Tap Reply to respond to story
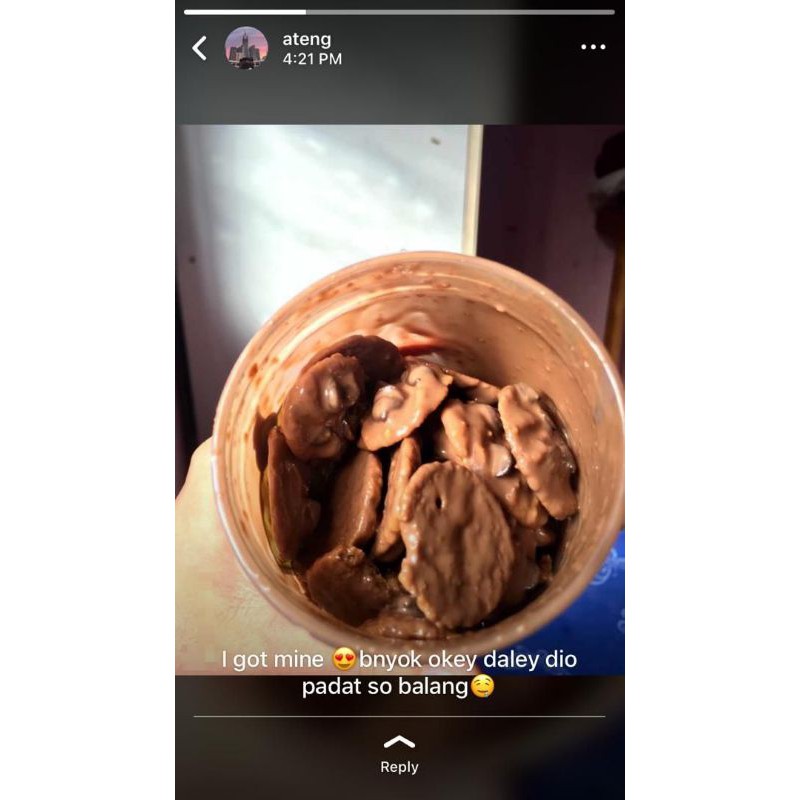This screenshot has width=800, height=800. pyautogui.click(x=399, y=755)
